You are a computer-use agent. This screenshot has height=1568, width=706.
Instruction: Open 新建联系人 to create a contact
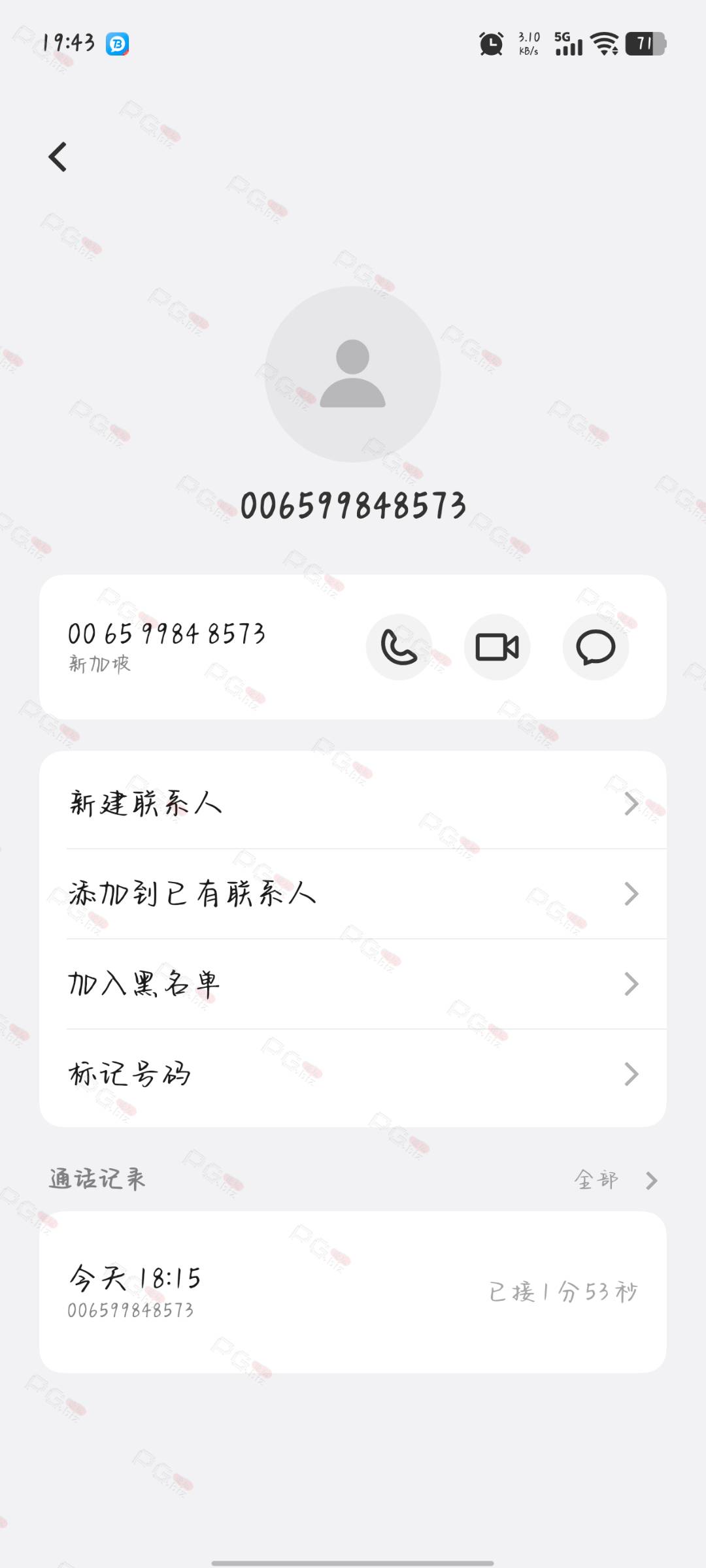pyautogui.click(x=353, y=804)
